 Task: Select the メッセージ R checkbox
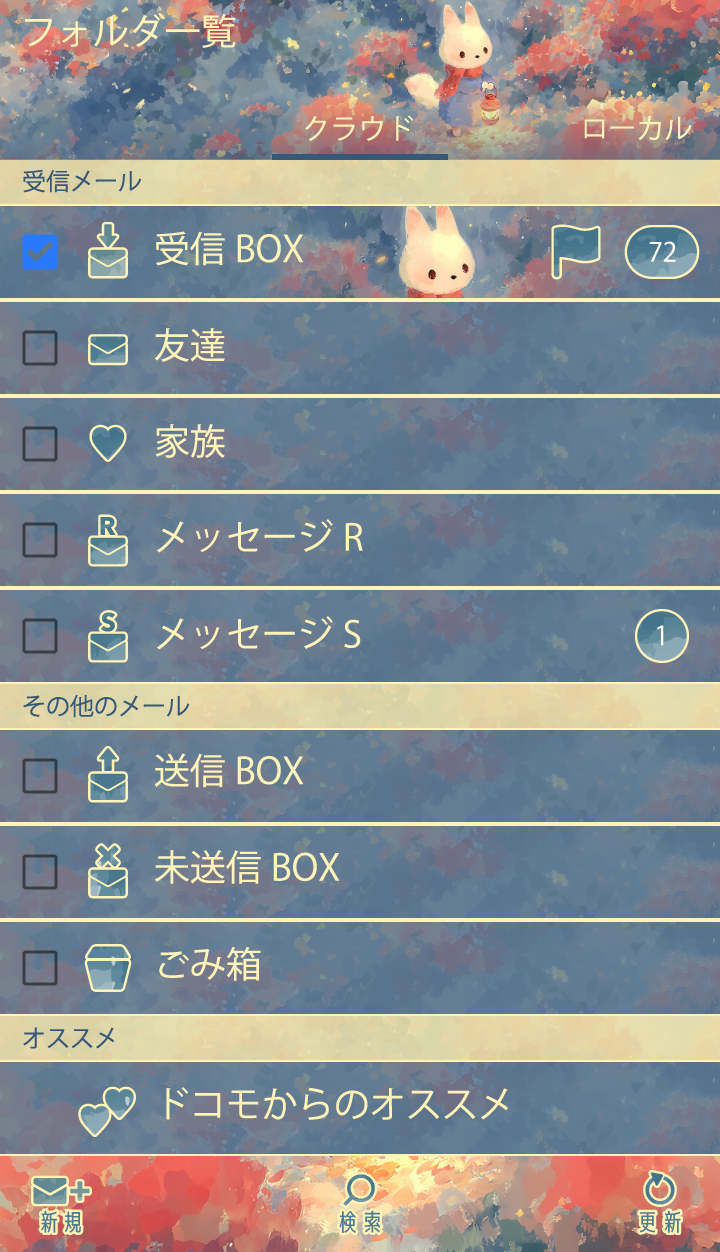40,540
